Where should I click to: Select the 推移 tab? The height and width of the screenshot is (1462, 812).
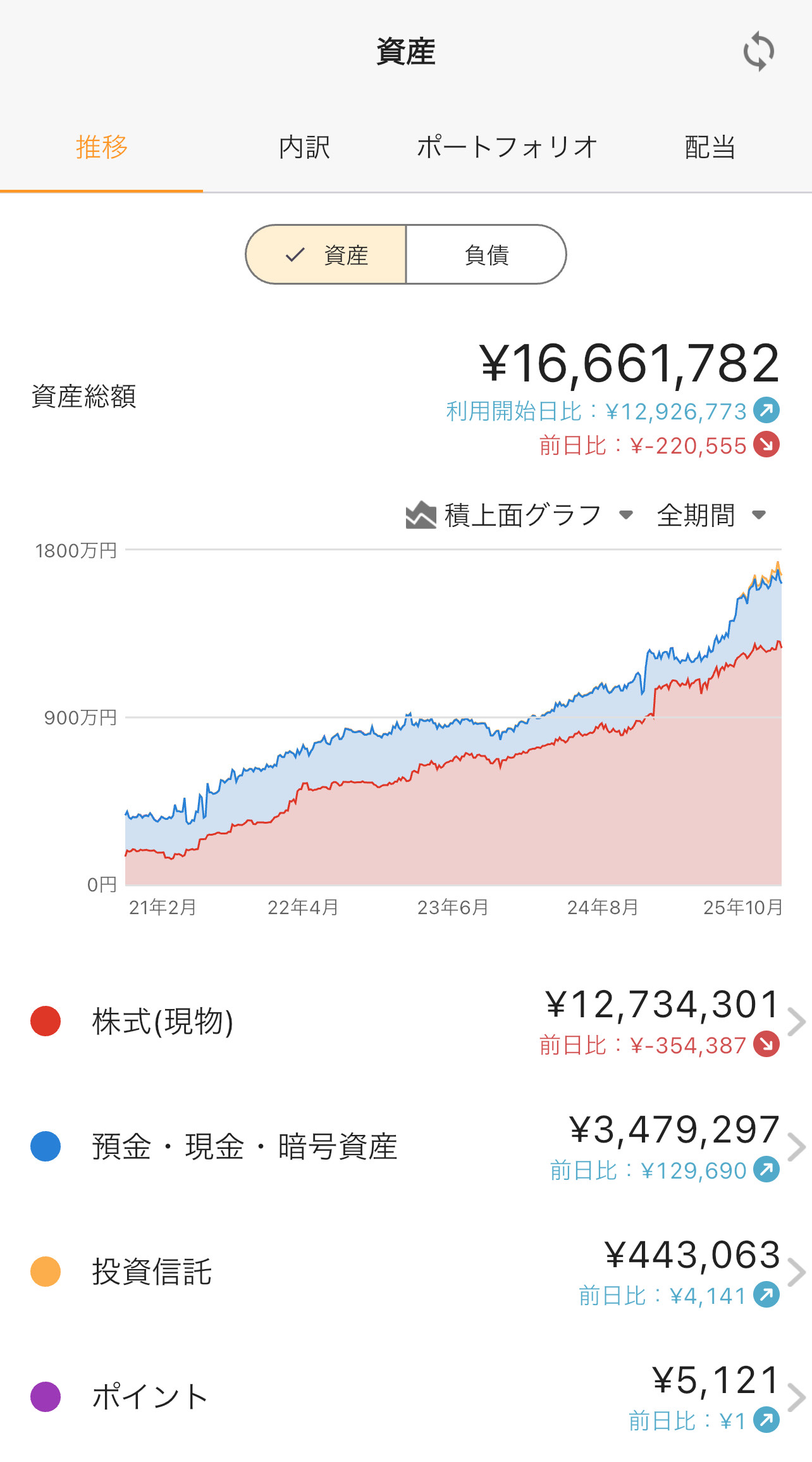pos(102,147)
